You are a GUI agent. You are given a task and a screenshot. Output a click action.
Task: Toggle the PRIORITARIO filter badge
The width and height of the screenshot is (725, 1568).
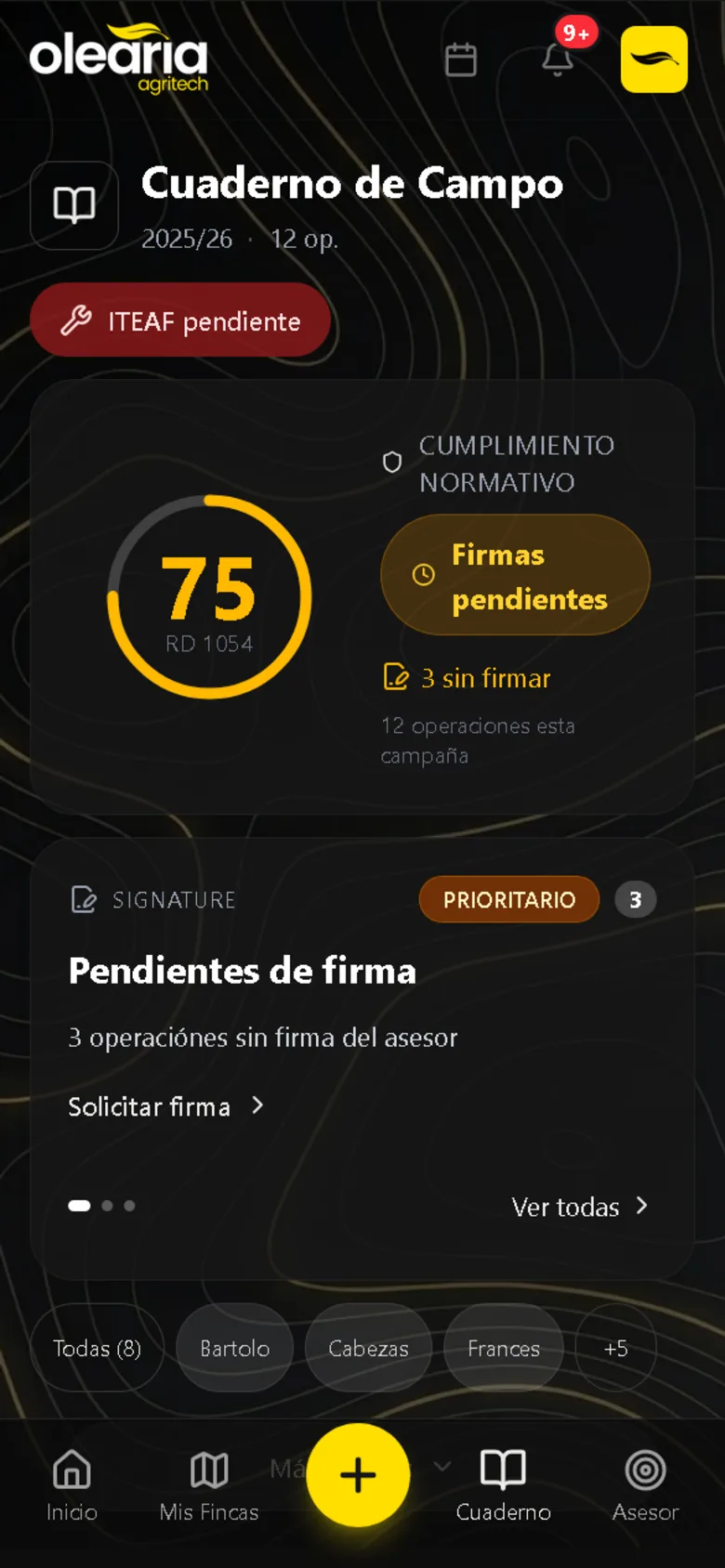508,899
